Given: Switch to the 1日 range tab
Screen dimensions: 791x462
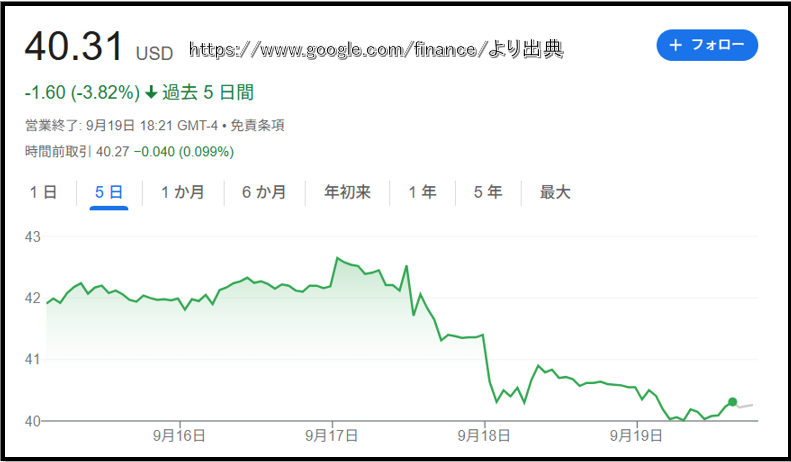Looking at the screenshot, I should (x=43, y=192).
